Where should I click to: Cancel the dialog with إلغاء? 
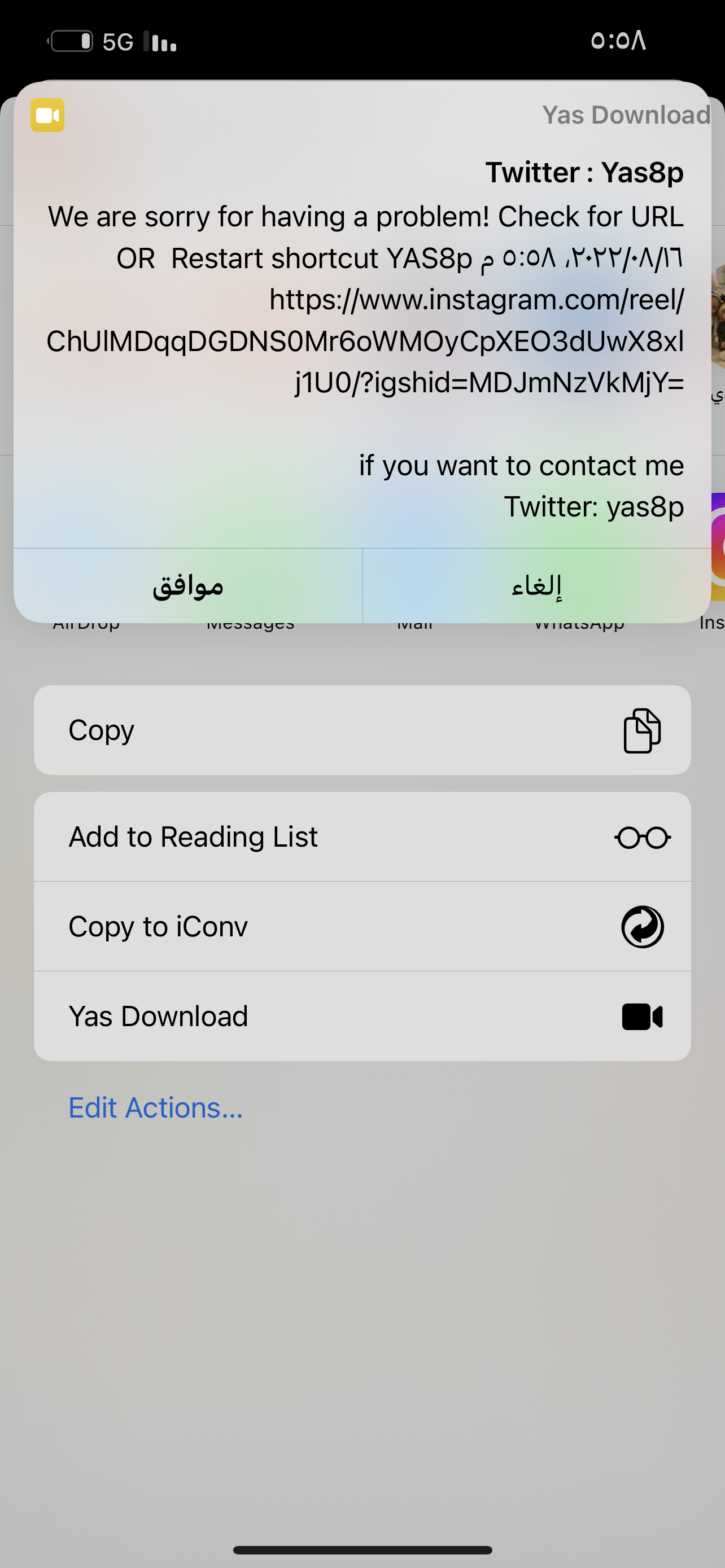click(x=536, y=585)
